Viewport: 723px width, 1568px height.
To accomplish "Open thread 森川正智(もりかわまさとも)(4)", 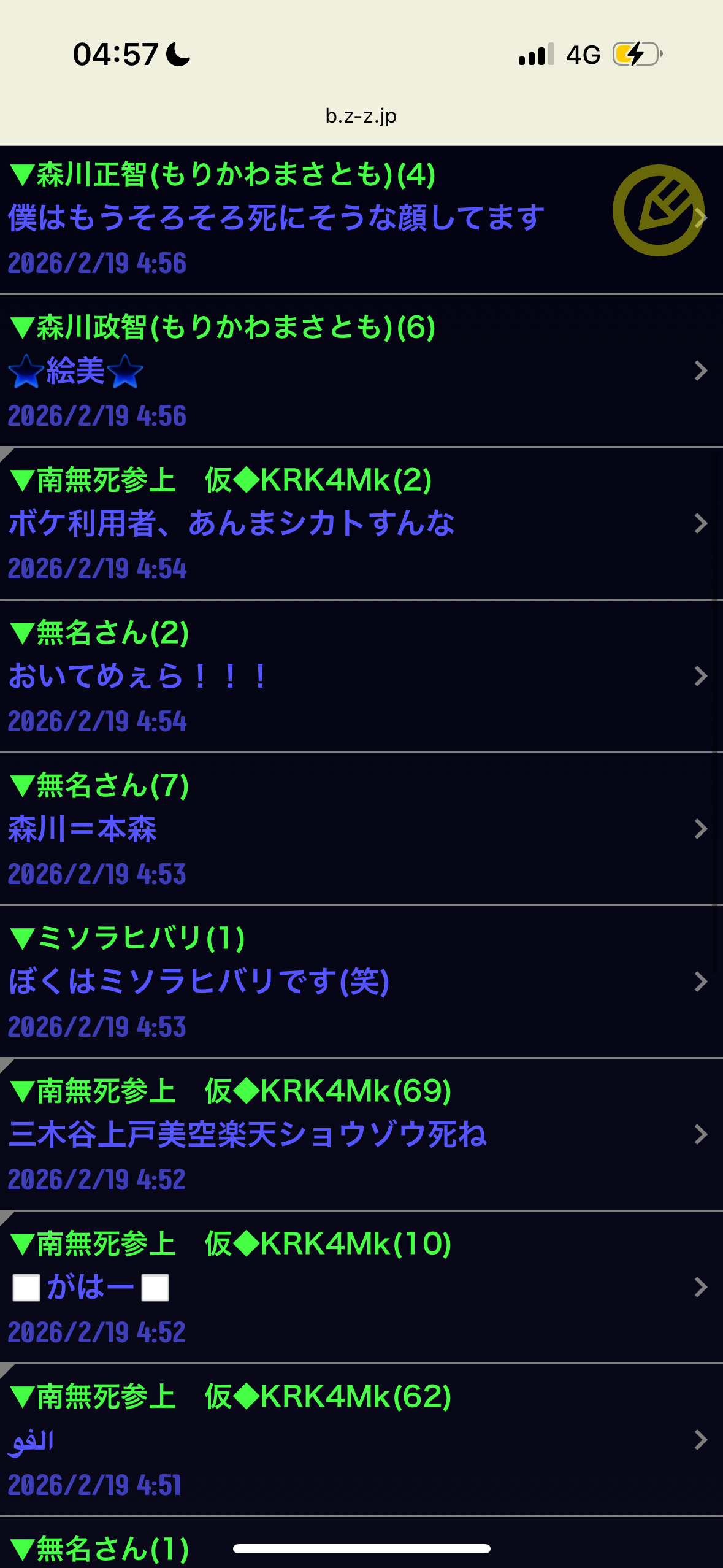I will (x=276, y=218).
